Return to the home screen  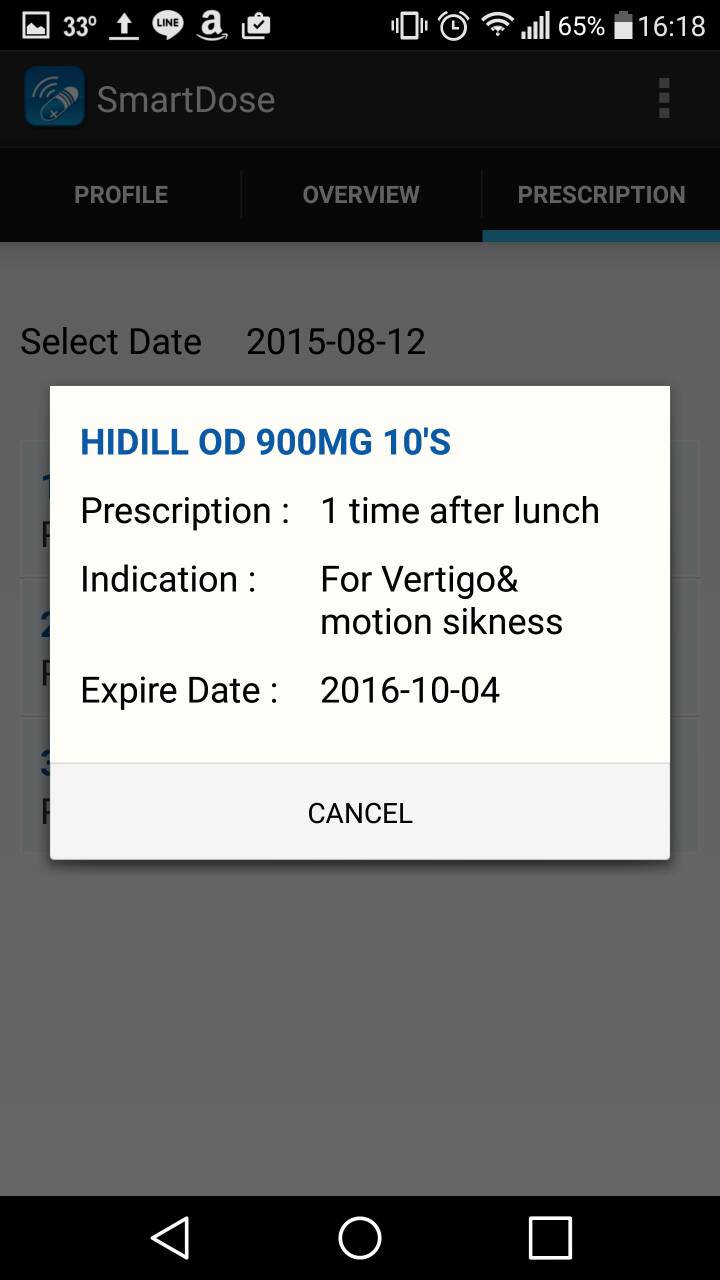click(x=360, y=1238)
